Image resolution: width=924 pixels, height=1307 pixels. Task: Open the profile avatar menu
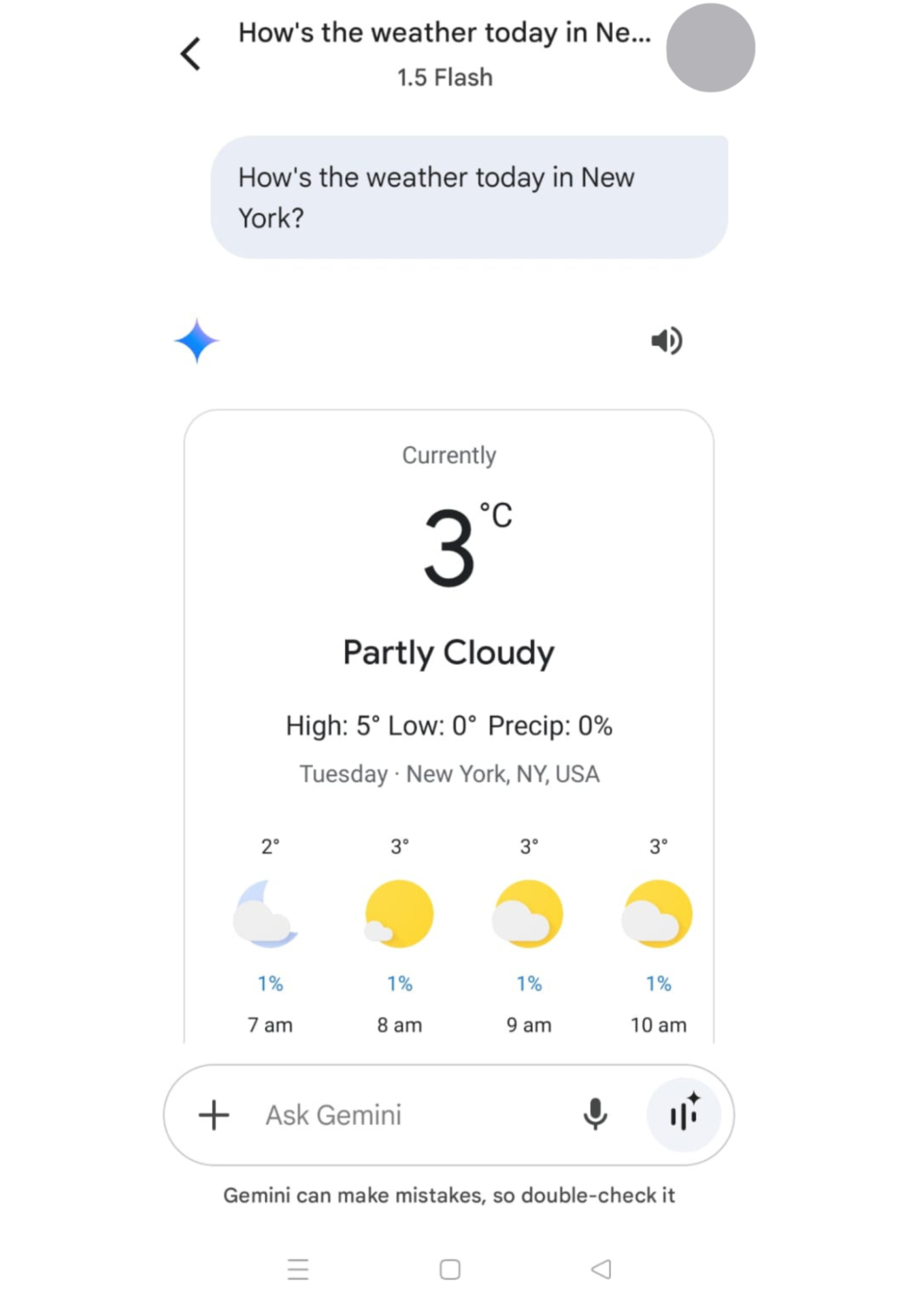710,47
